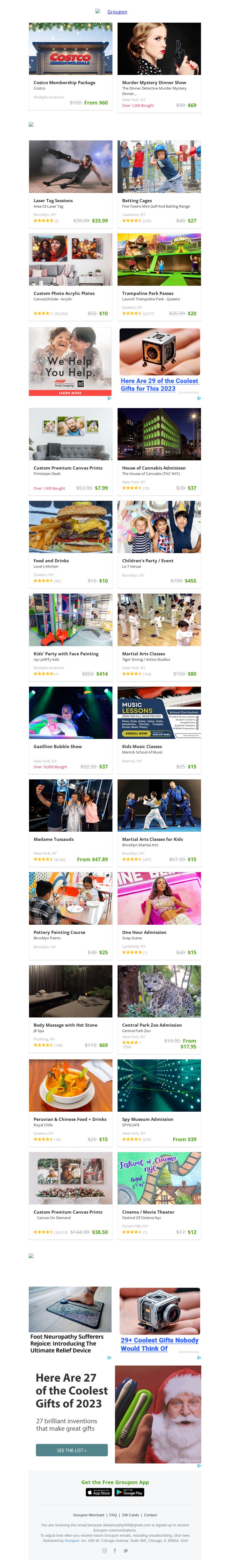The height and width of the screenshot is (1568, 230).
Task: Open Groupon's Instagram icon
Action: click(x=104, y=1550)
